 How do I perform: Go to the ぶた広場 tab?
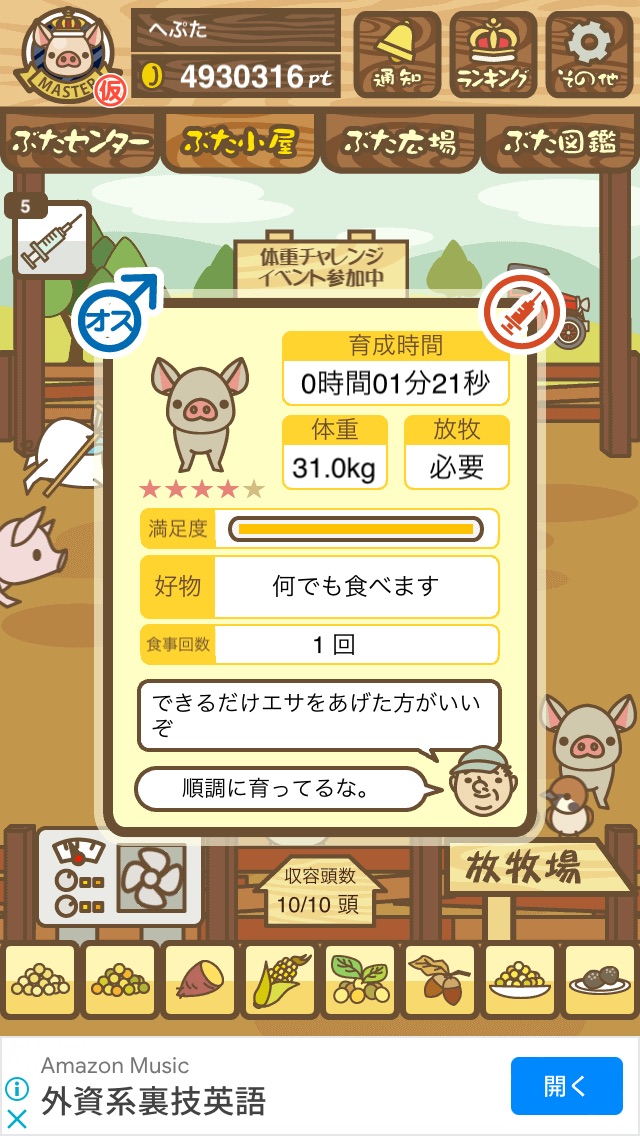coord(400,143)
